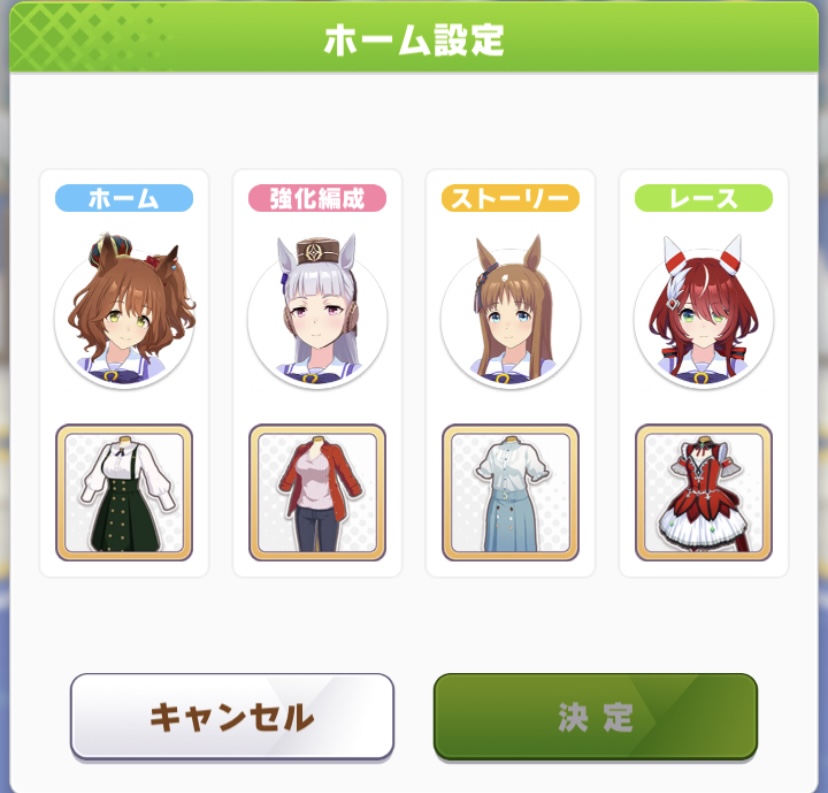Viewport: 828px width, 793px height.
Task: Open the レース red dress outfit
Action: point(704,493)
